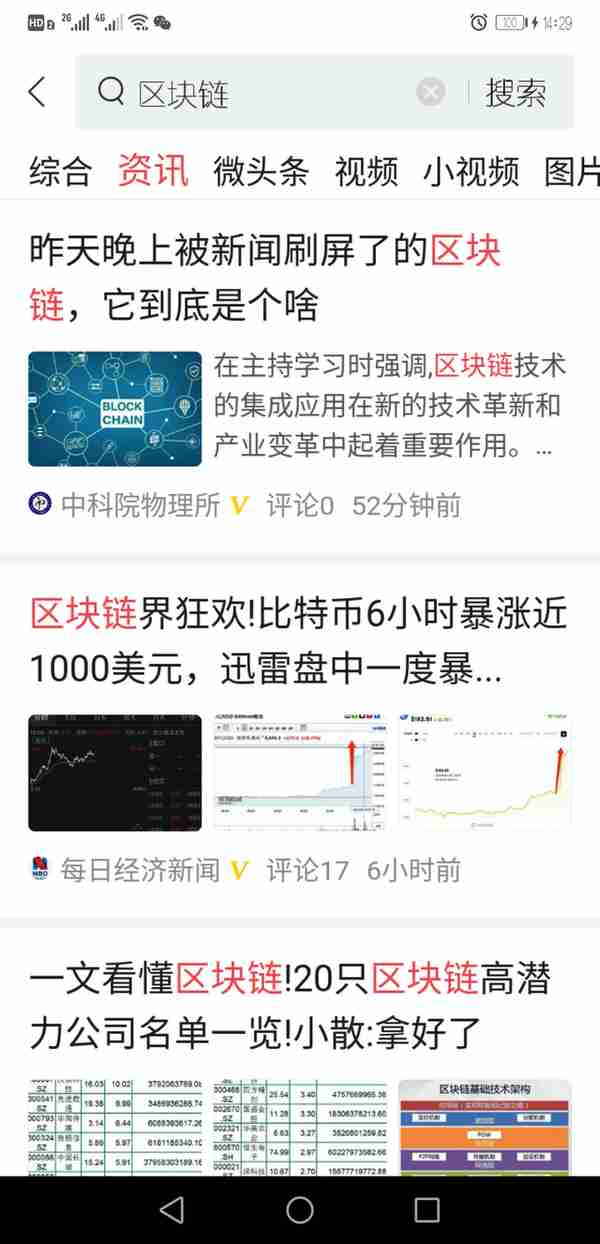Image resolution: width=600 pixels, height=1244 pixels.
Task: Tap the system home button
Action: click(300, 1210)
